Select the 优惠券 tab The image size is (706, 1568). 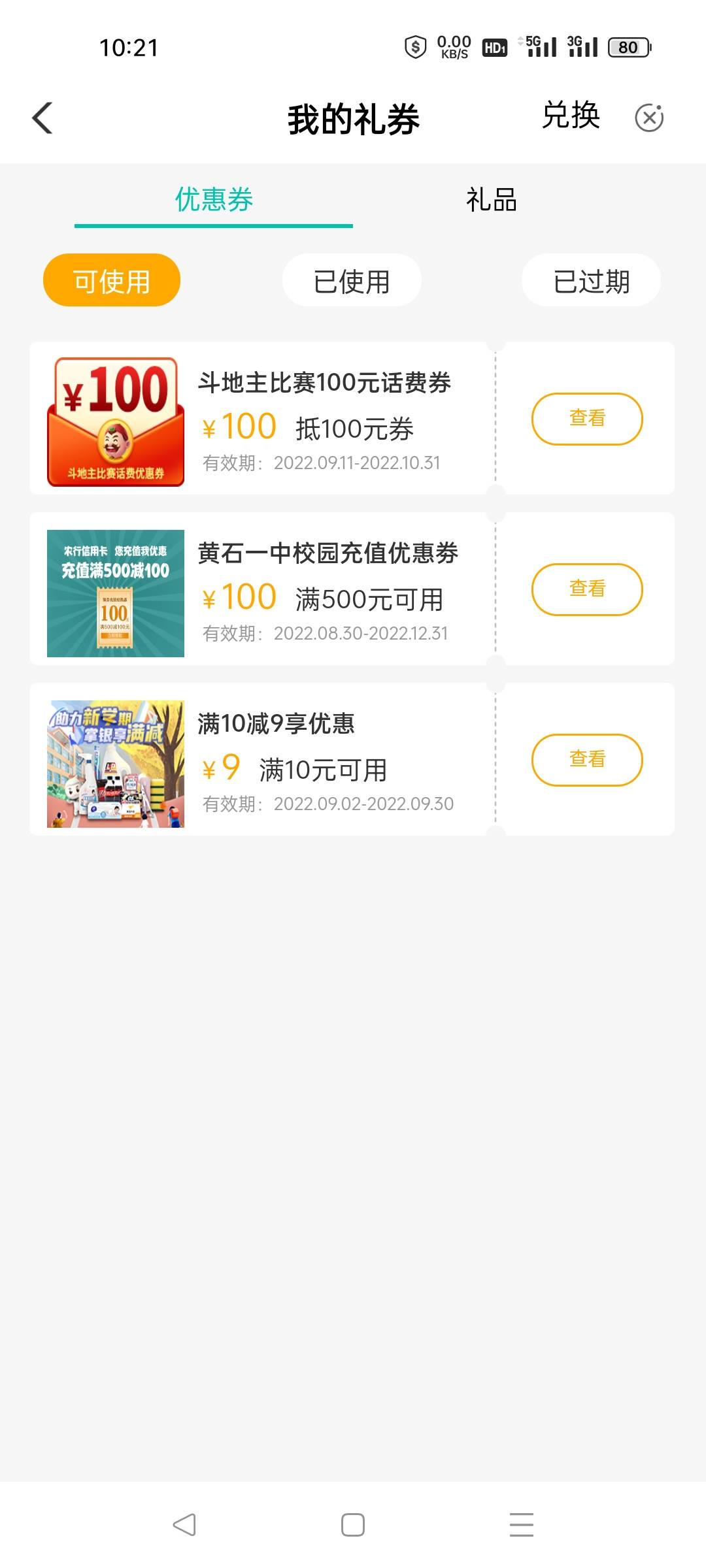pyautogui.click(x=214, y=200)
